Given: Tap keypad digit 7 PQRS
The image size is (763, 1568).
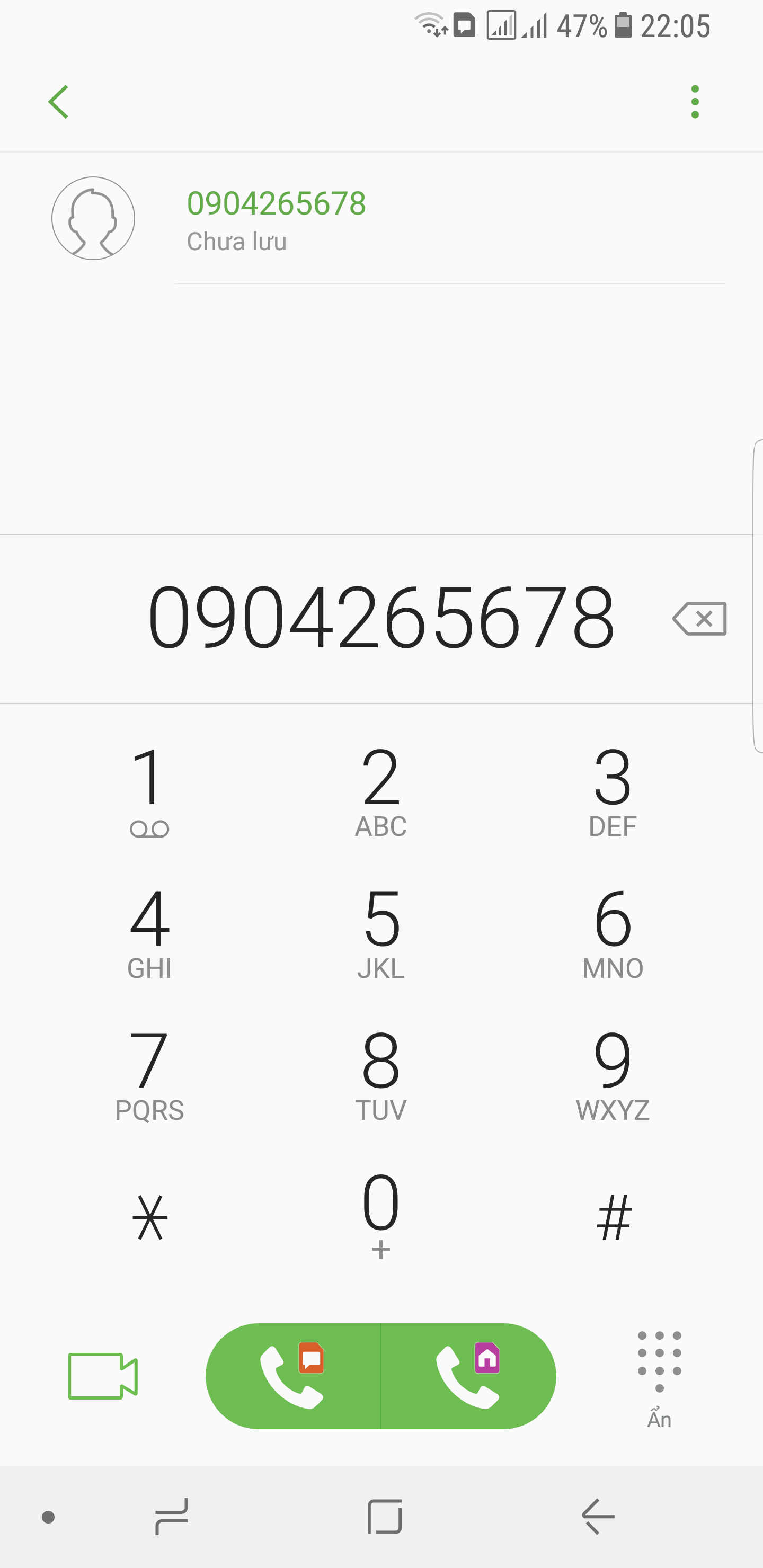Looking at the screenshot, I should pos(149,1074).
